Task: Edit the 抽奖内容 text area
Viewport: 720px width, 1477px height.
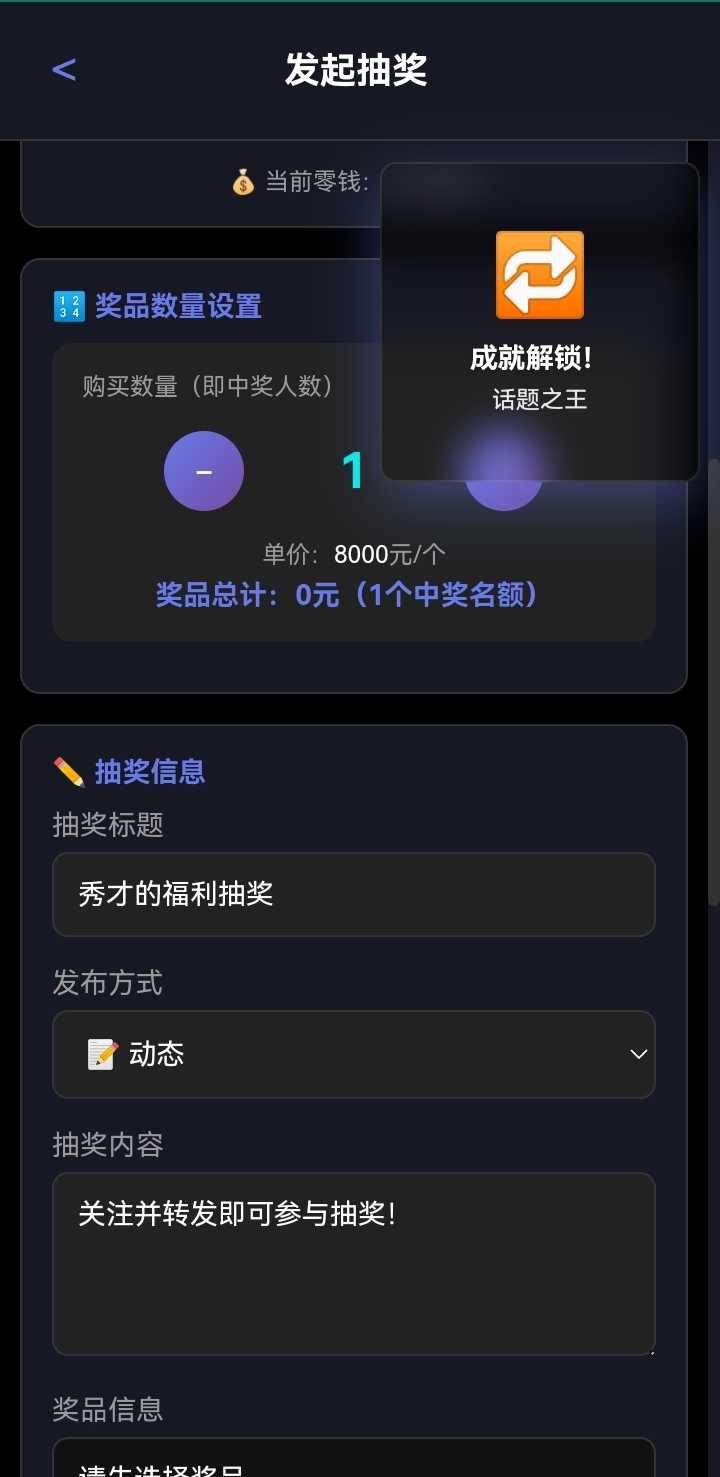Action: click(354, 1264)
